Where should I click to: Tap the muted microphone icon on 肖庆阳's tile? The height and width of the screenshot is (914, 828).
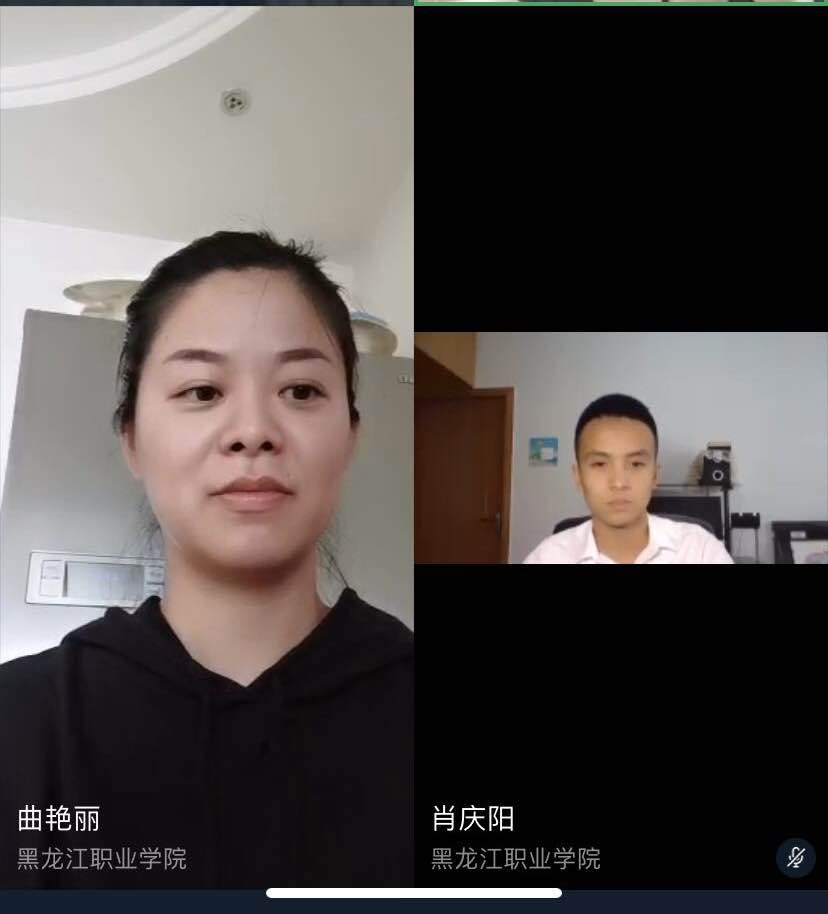(x=796, y=857)
